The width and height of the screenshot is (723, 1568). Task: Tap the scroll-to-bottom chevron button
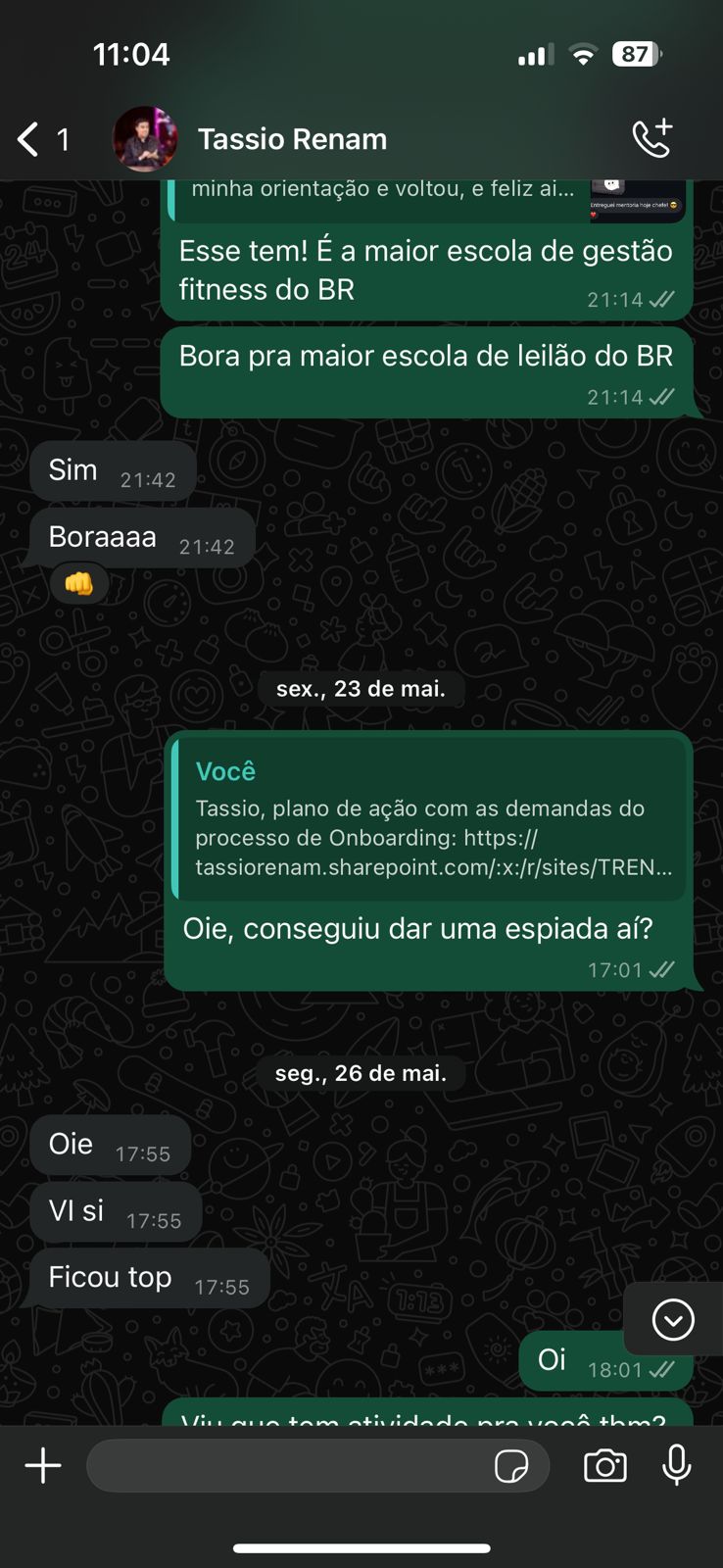coord(672,1319)
